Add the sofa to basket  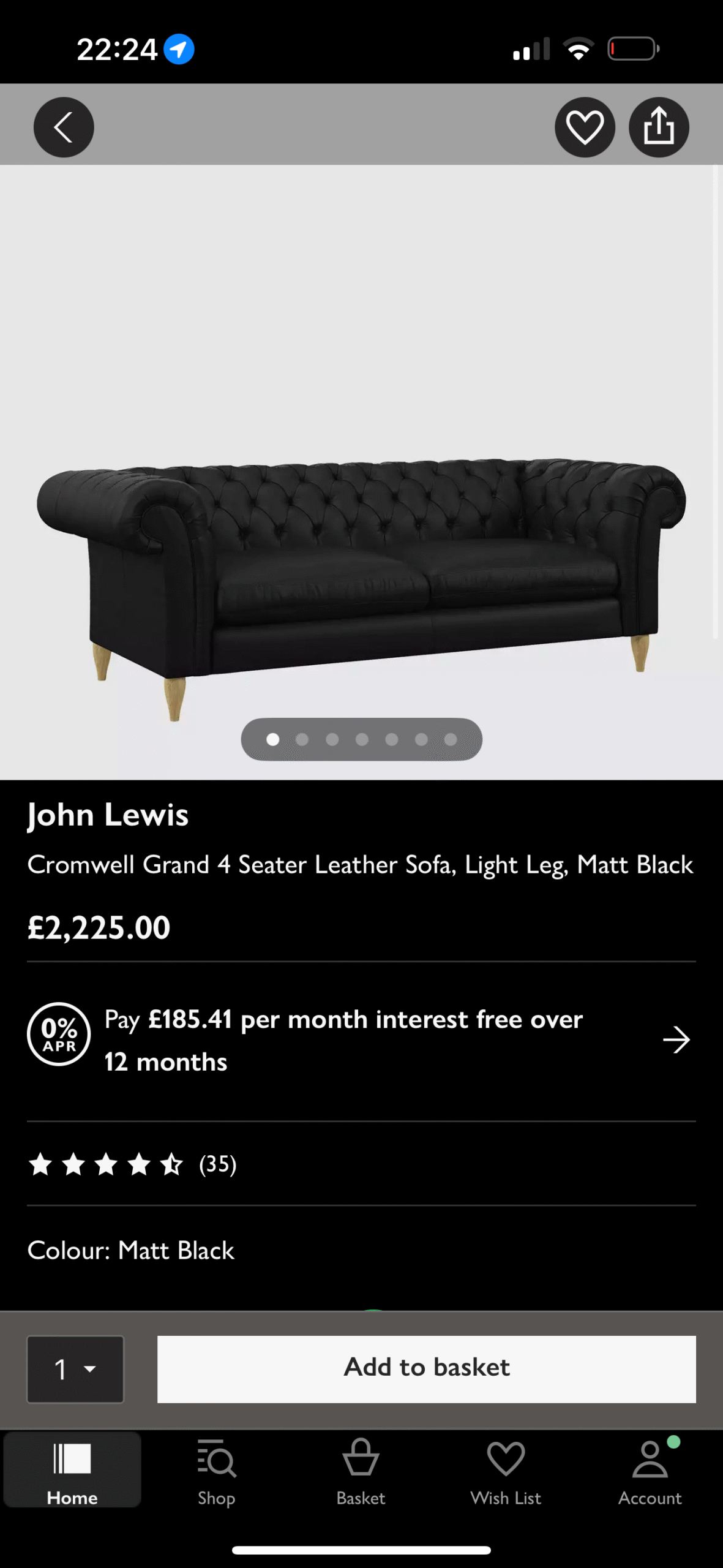click(x=426, y=1369)
